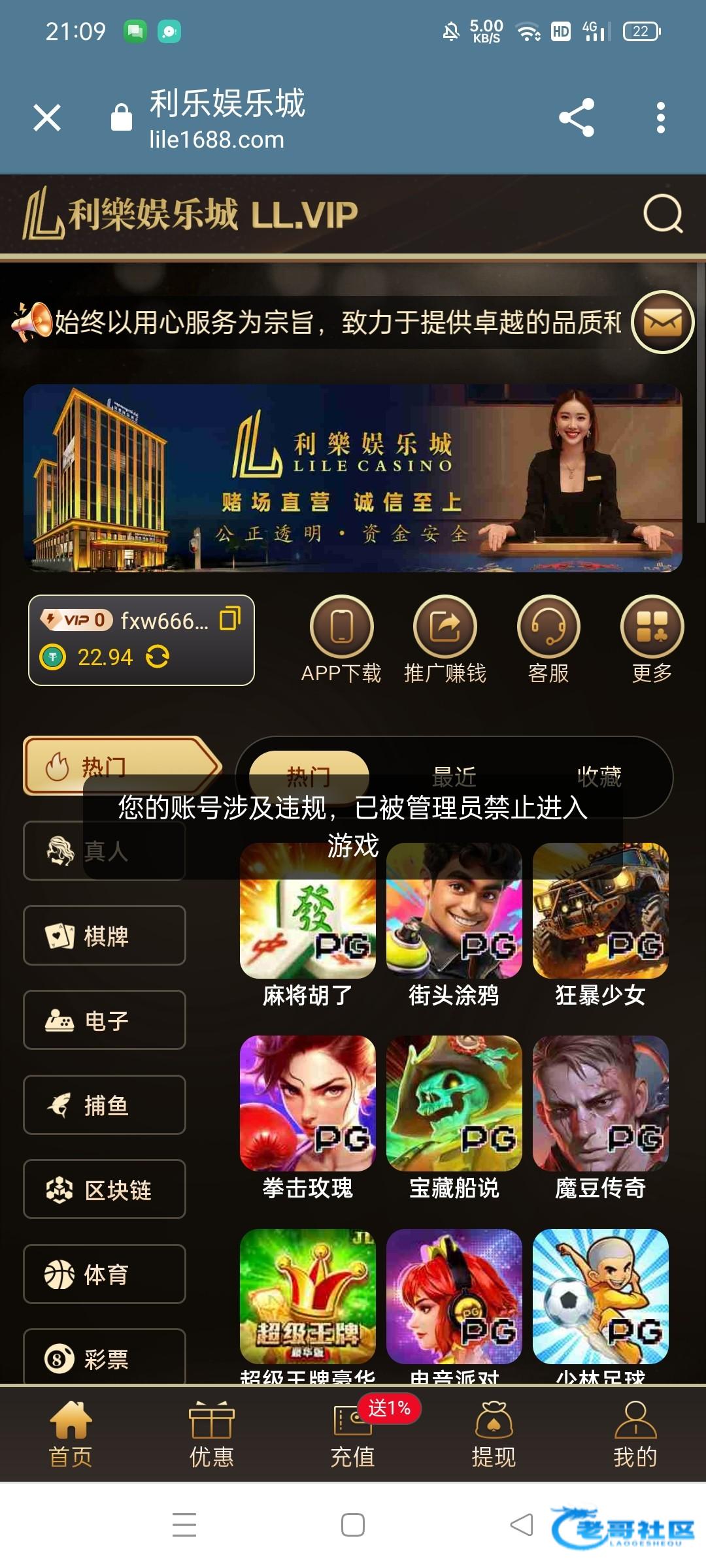Close the browser tab with X
This screenshot has height=1568, width=706.
[47, 118]
